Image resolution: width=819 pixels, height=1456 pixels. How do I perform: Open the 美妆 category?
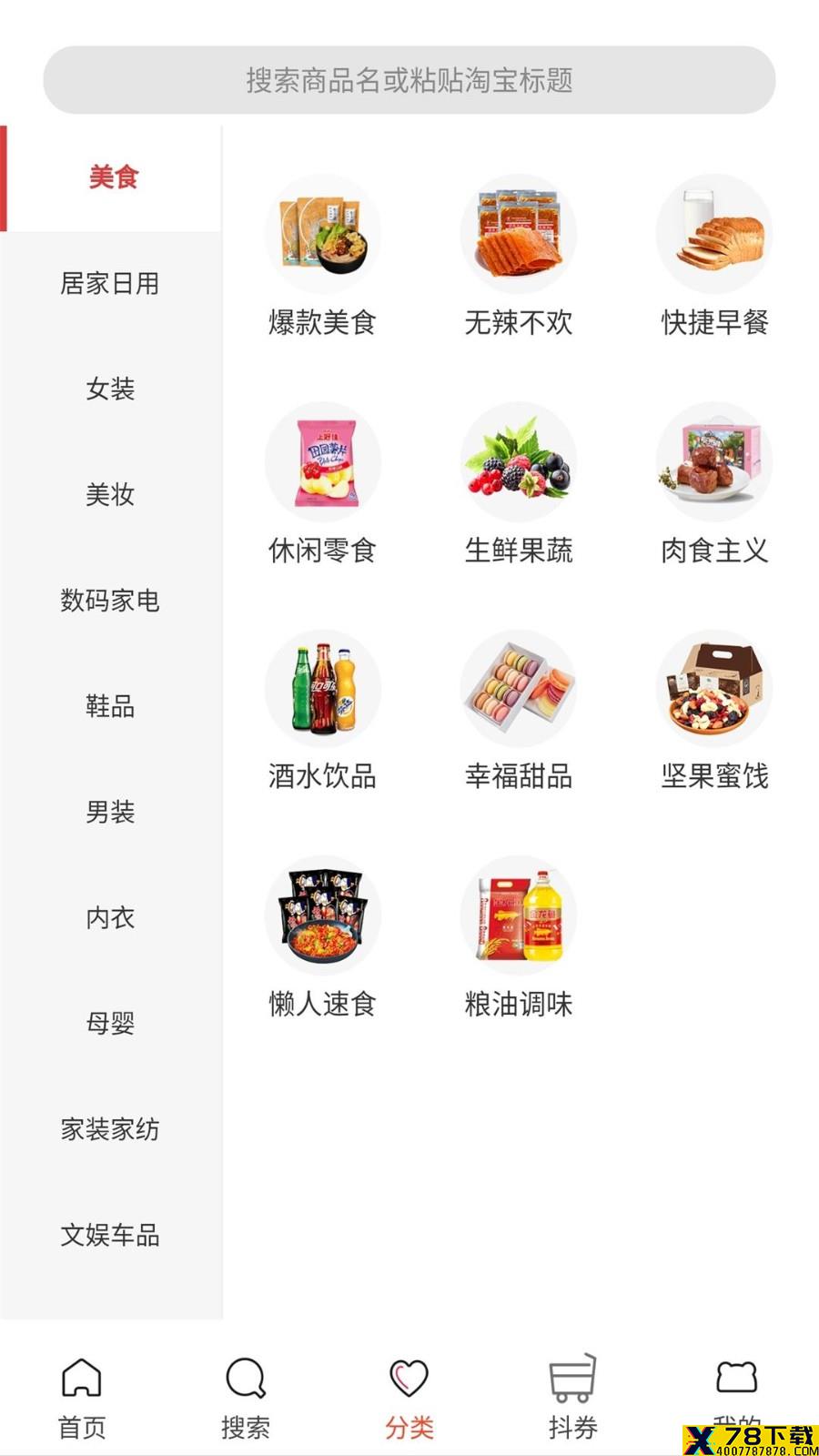point(110,495)
